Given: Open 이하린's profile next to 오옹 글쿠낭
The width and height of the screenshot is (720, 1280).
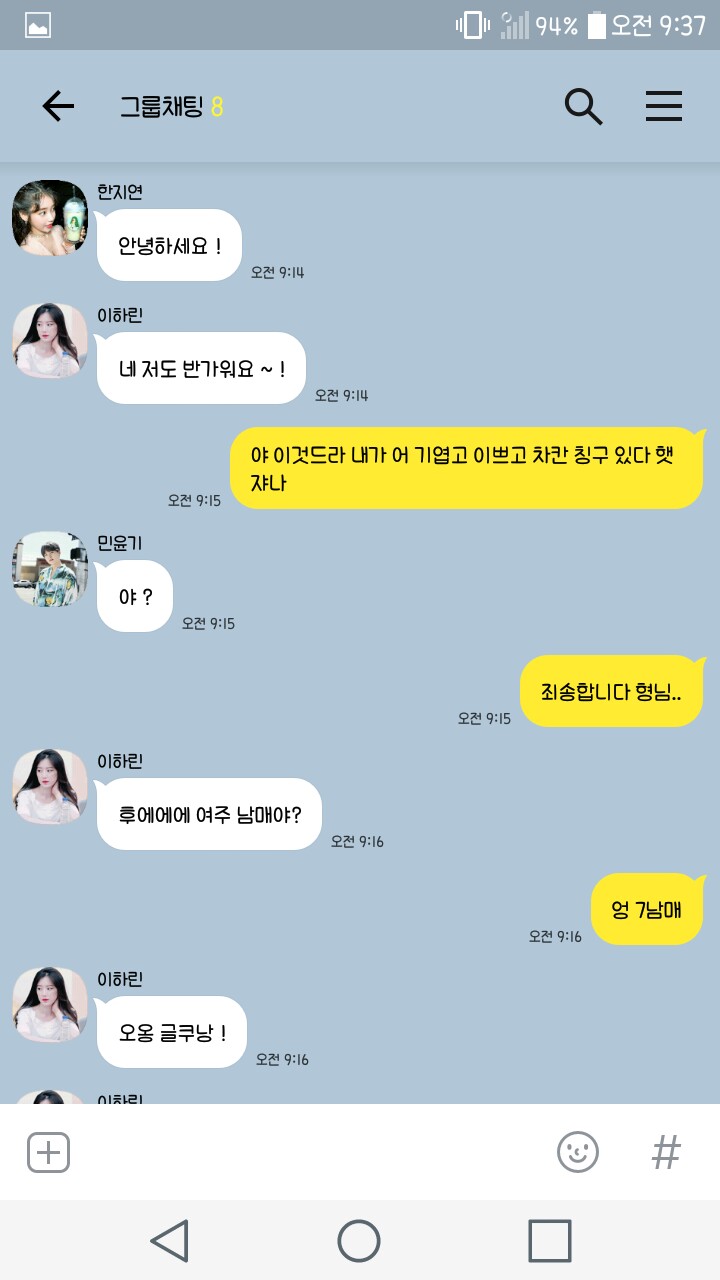Looking at the screenshot, I should (50, 1005).
